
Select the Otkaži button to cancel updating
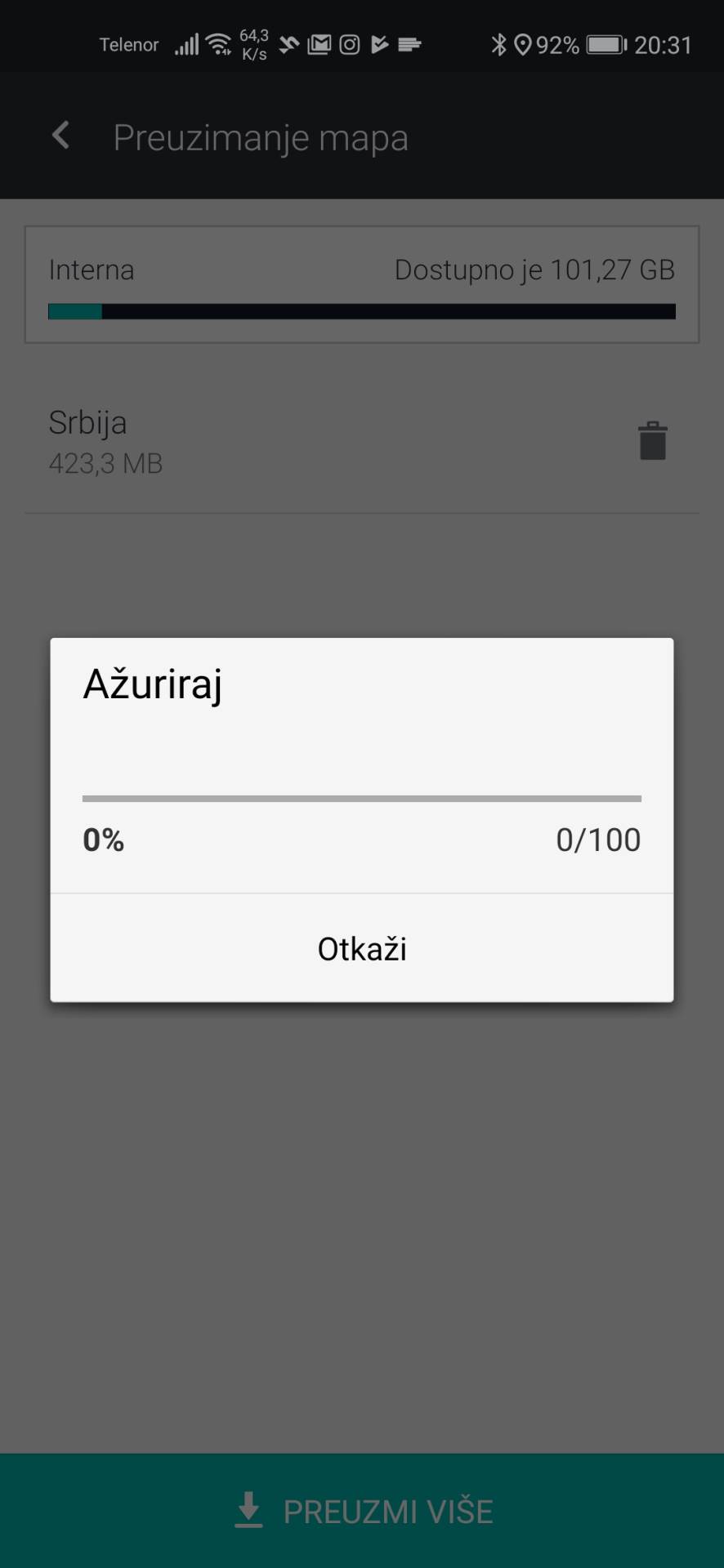click(362, 947)
